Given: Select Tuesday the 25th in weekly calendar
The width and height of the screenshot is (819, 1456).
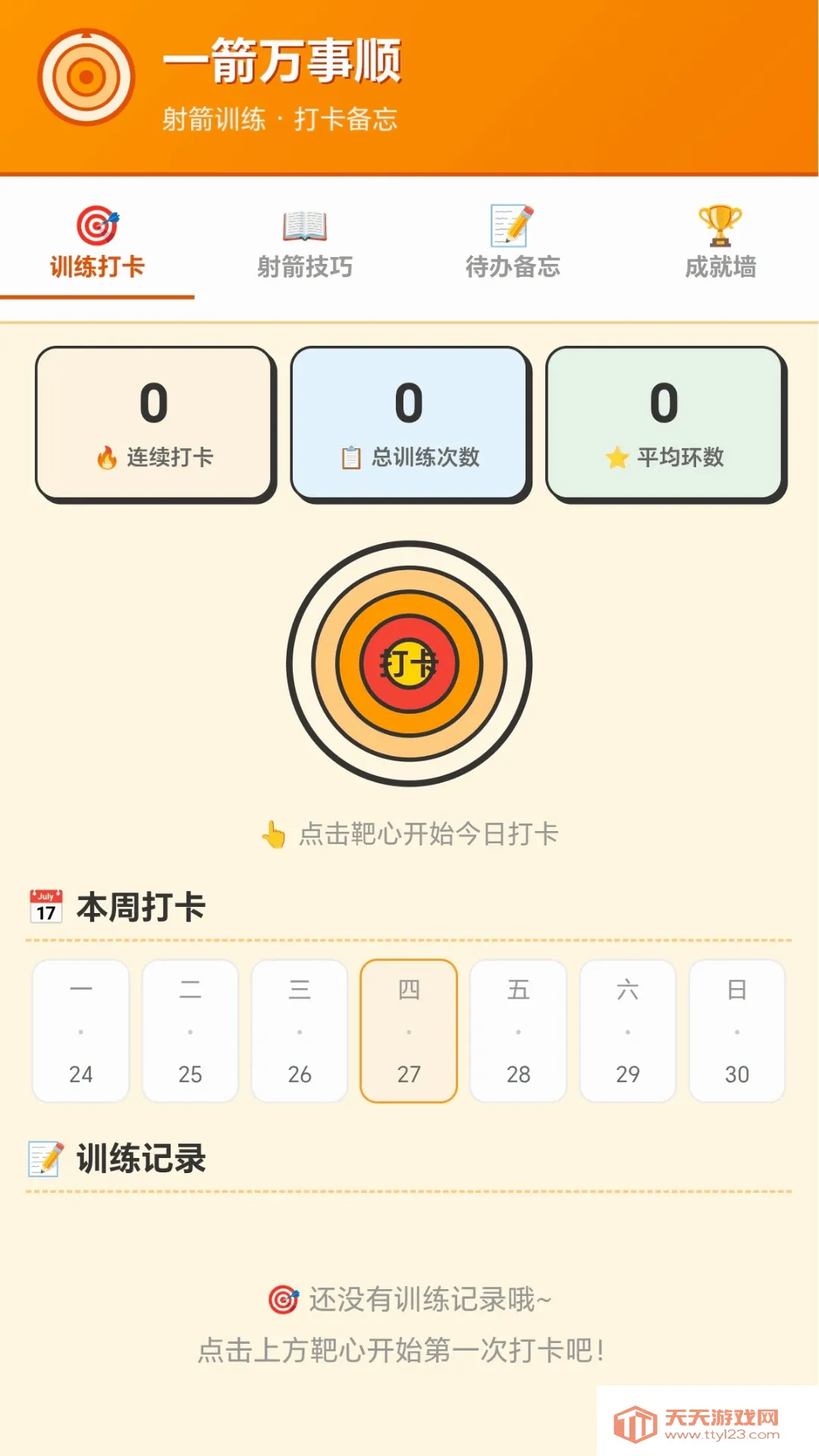Looking at the screenshot, I should 190,1031.
